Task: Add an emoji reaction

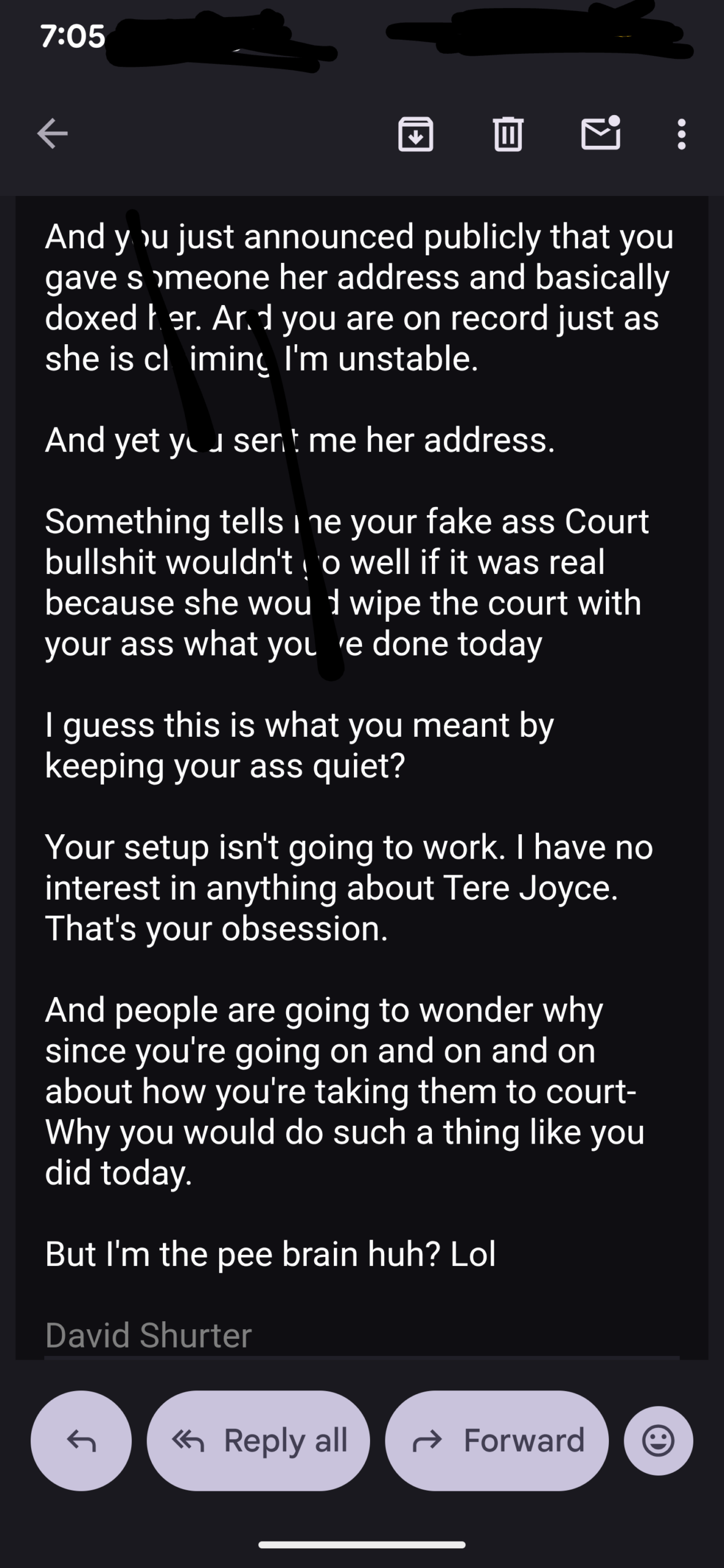Action: (x=658, y=1441)
